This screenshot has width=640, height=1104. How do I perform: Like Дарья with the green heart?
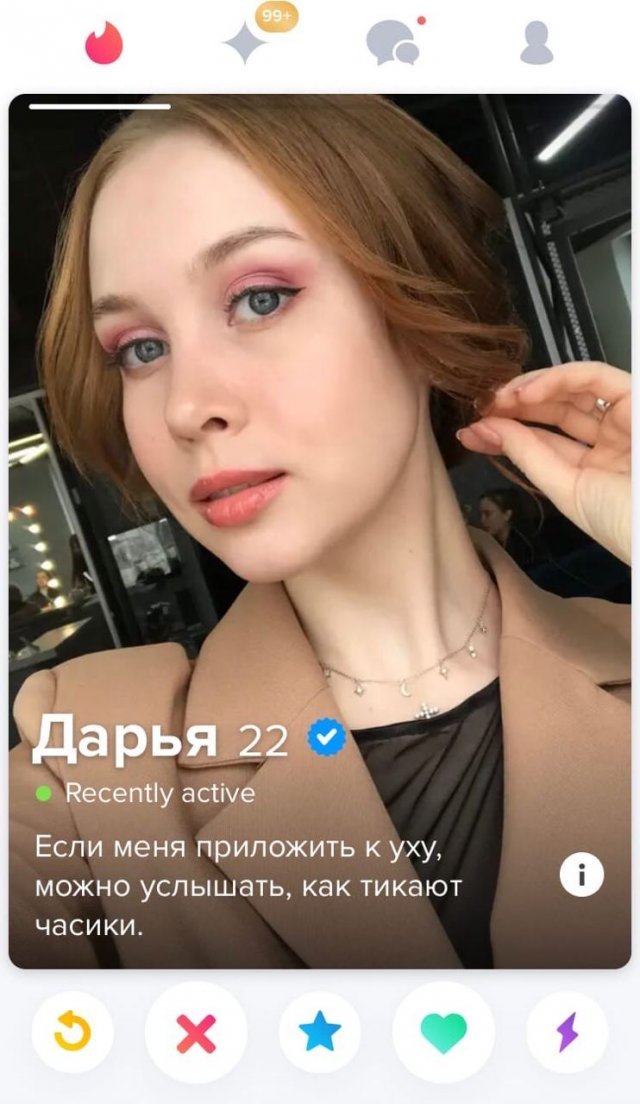click(x=444, y=1032)
